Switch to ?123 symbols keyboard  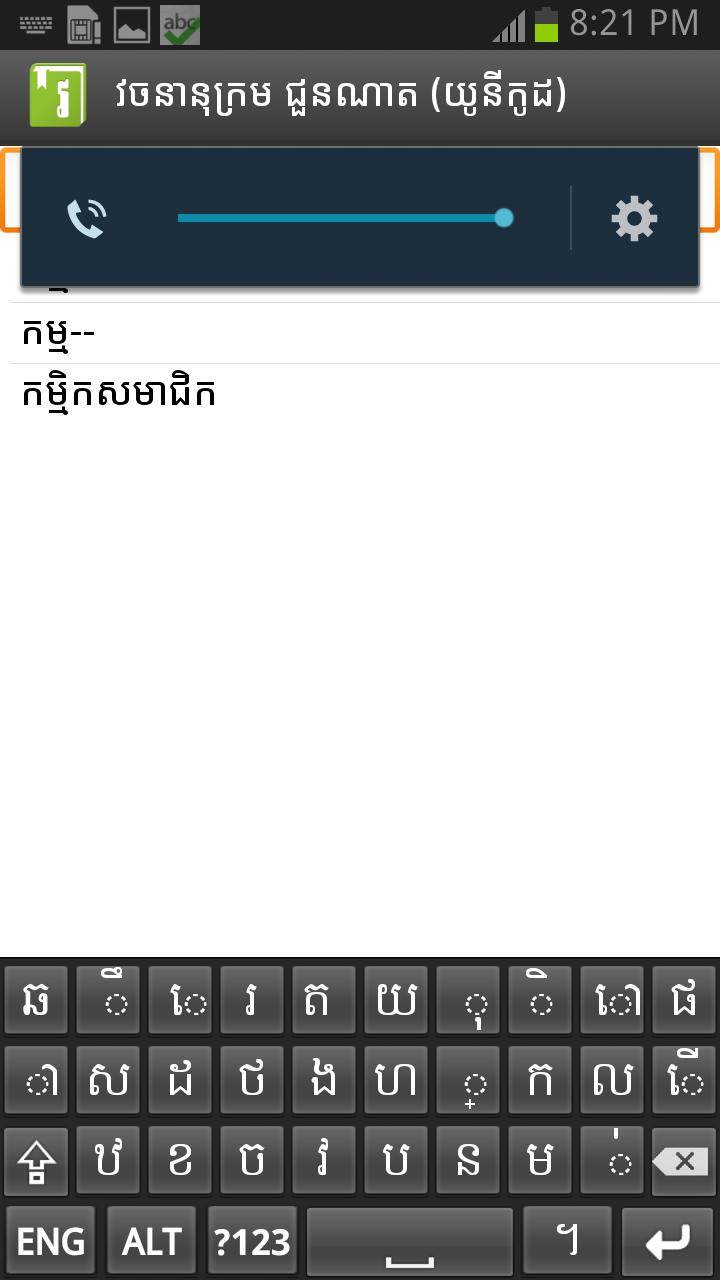[252, 1242]
